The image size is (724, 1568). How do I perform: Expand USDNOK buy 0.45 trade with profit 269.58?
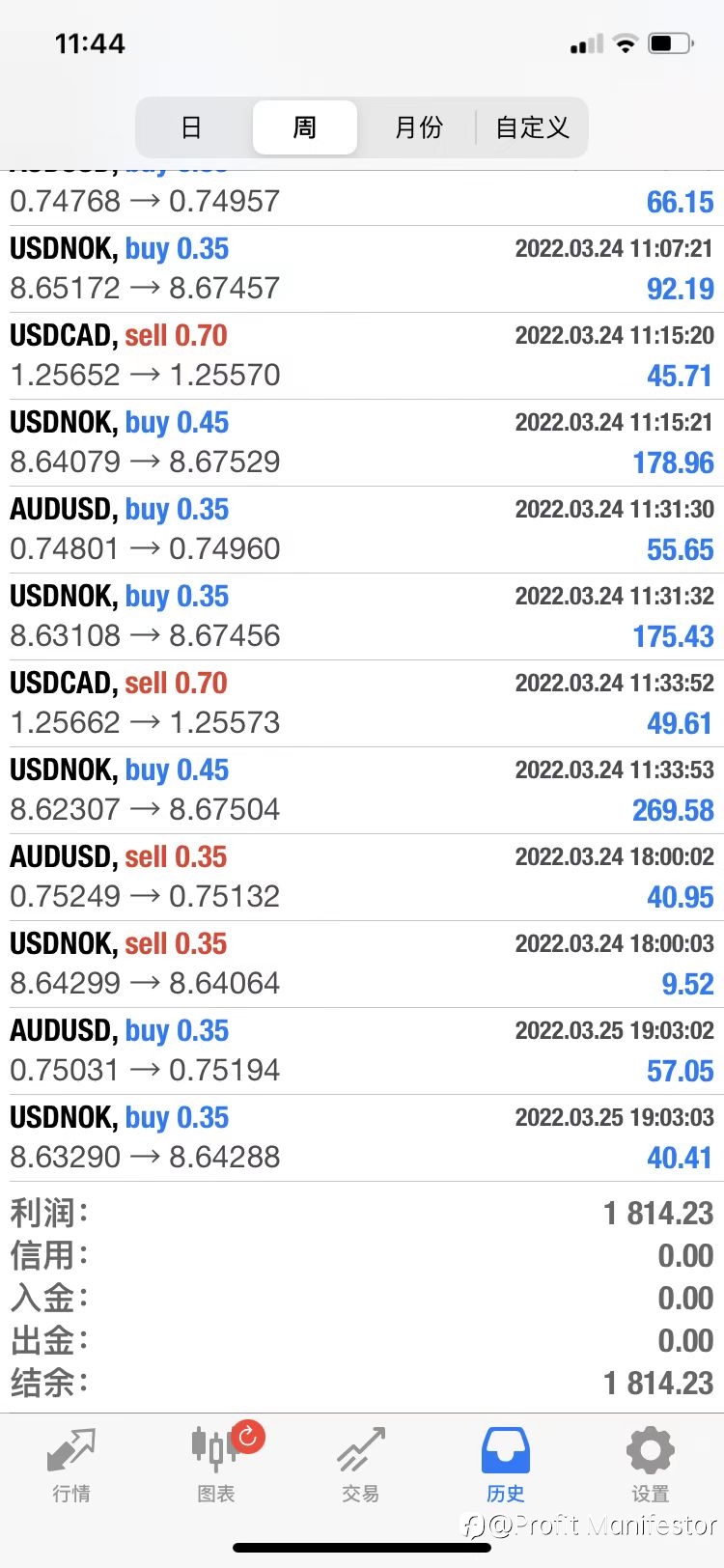(x=362, y=791)
